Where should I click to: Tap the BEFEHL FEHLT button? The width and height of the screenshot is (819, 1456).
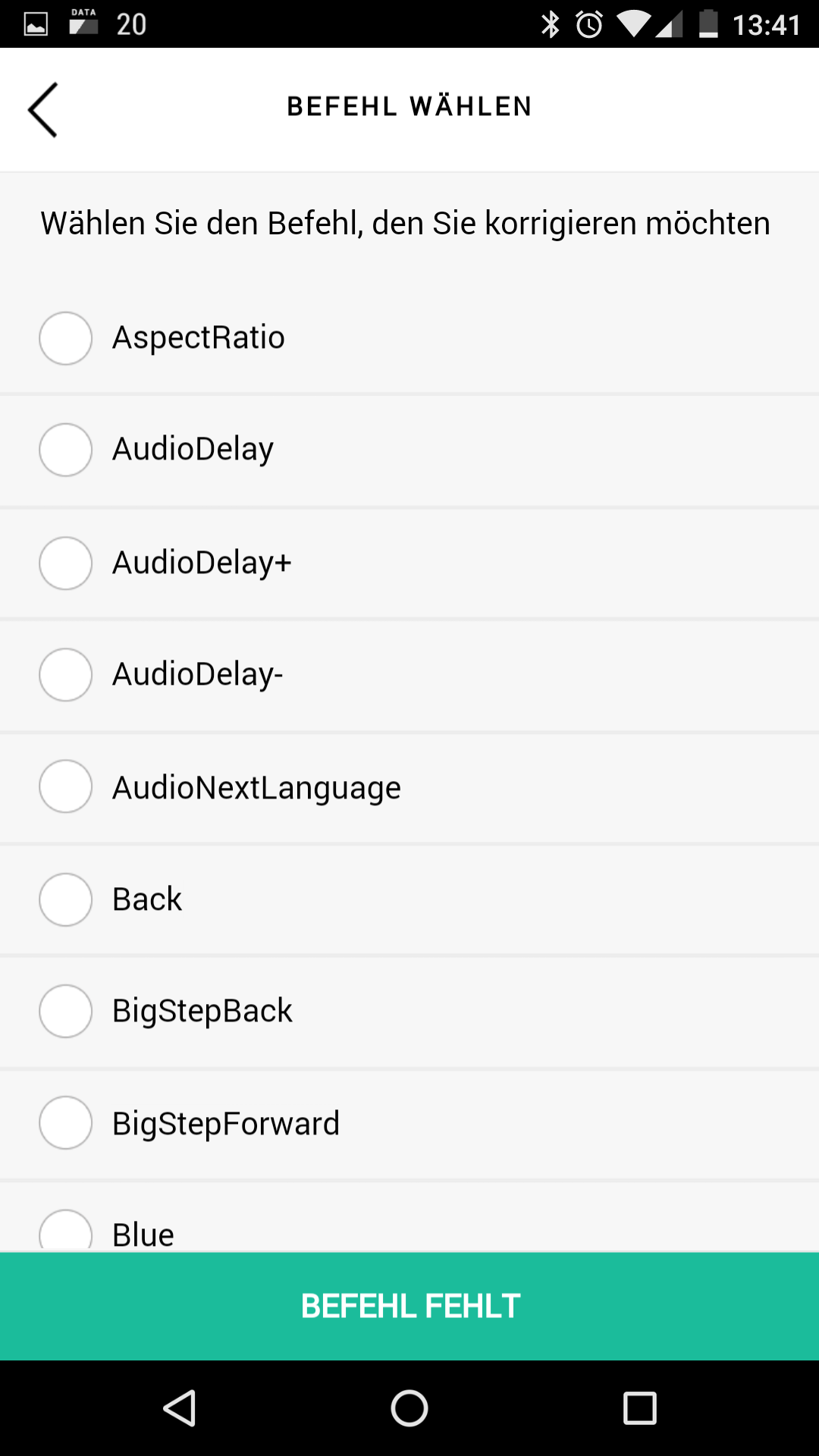pos(409,1306)
